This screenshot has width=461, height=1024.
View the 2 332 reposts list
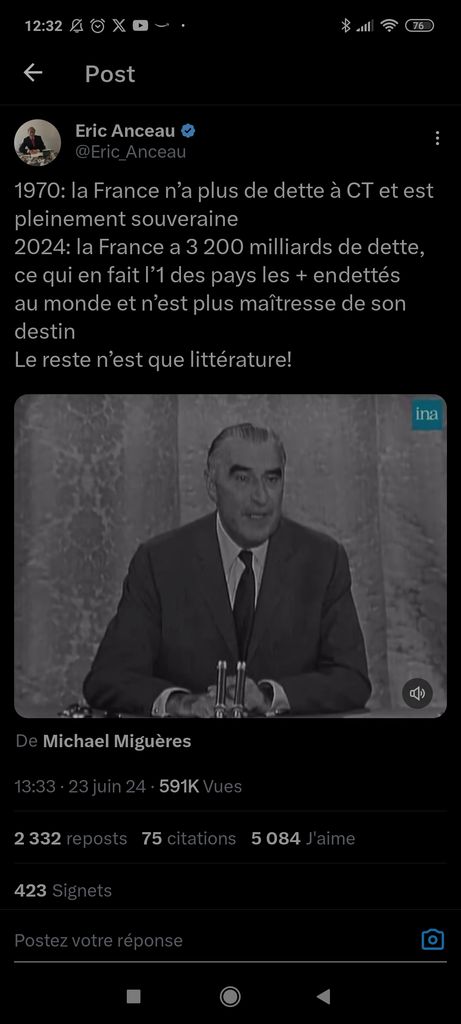(x=71, y=838)
